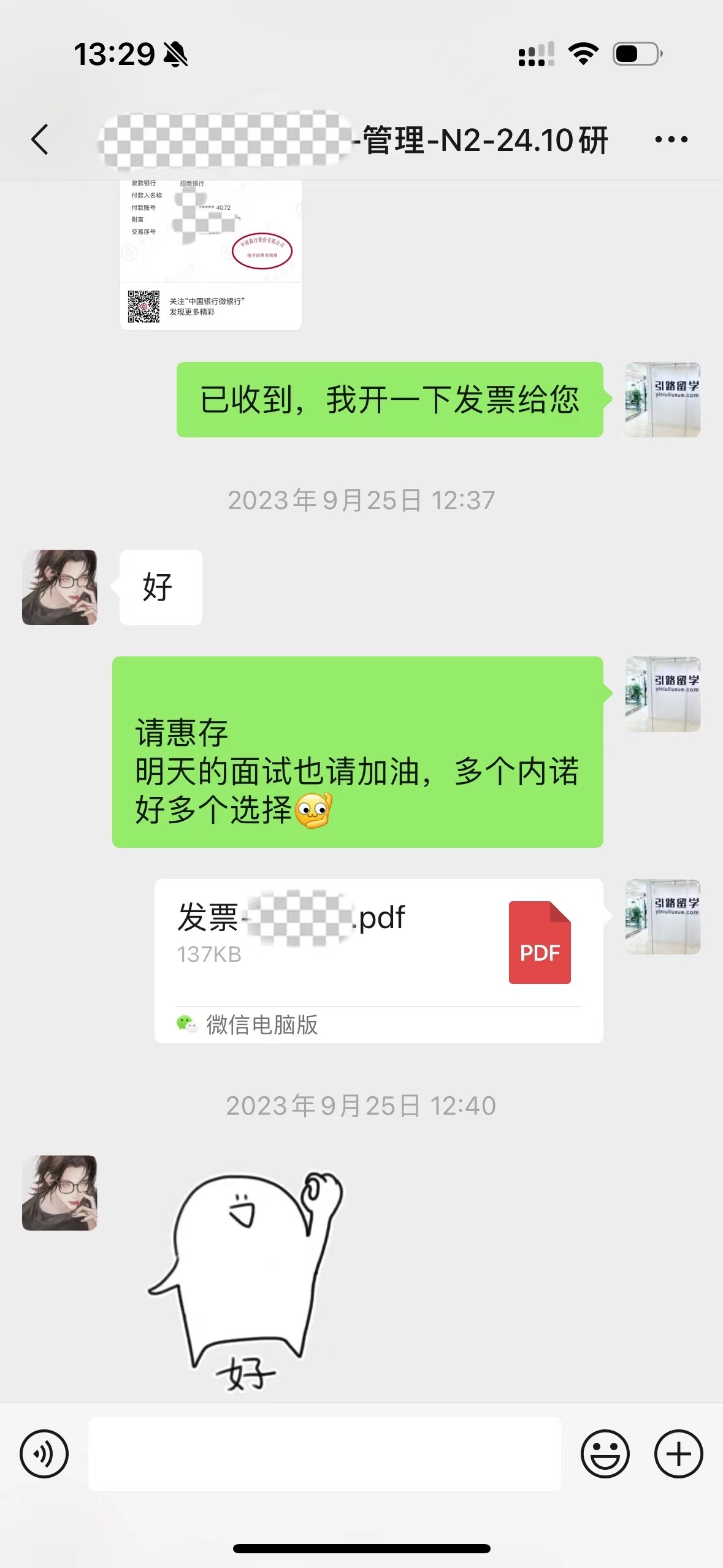Open the chat info overflow menu

coord(671,139)
